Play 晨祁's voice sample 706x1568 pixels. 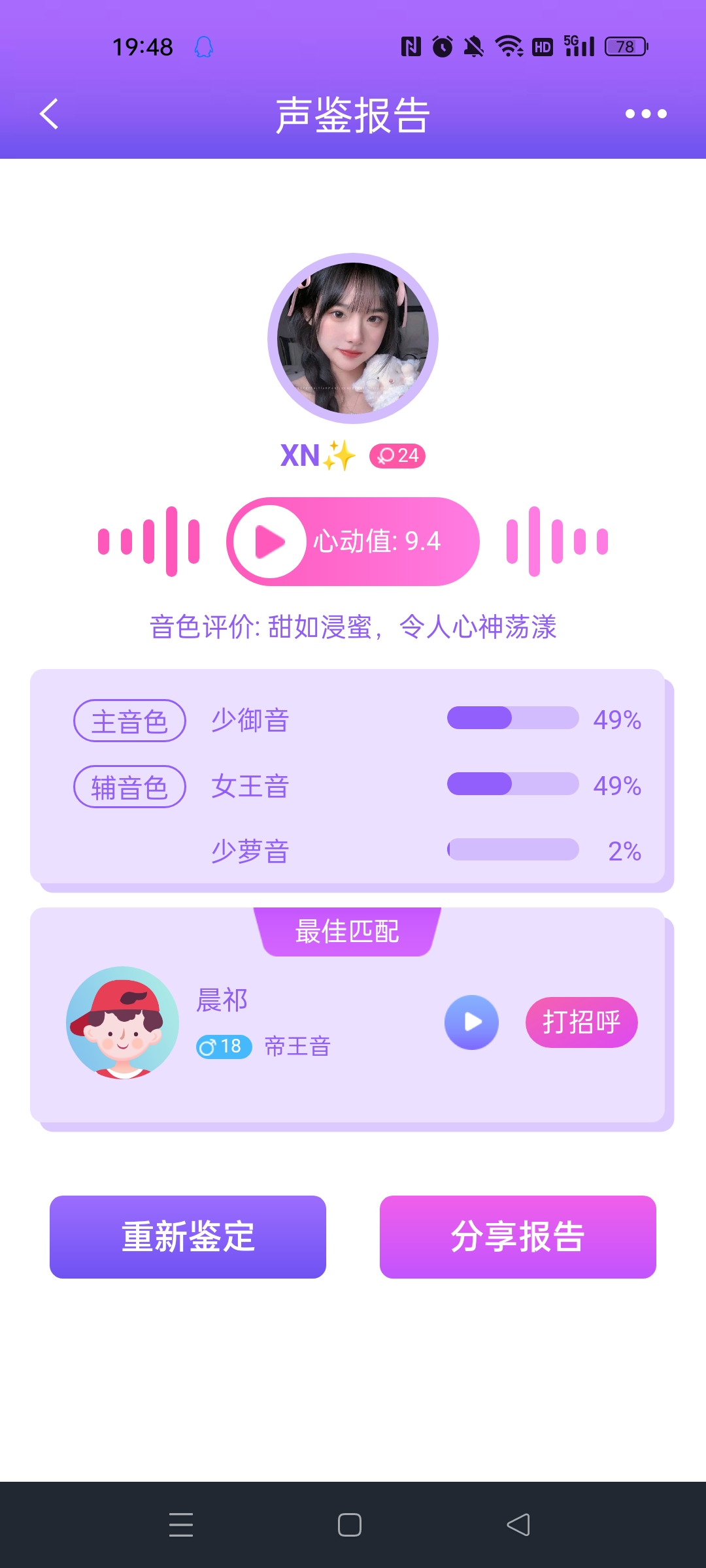[471, 1022]
